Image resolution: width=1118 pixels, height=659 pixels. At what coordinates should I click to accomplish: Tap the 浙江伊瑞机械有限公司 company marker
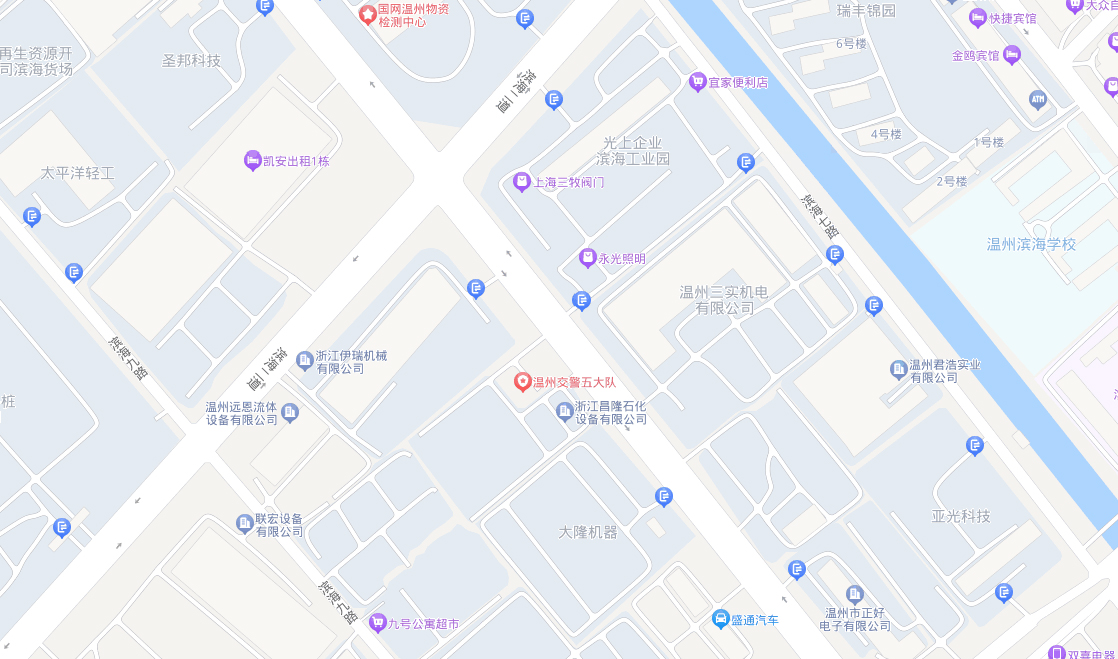click(305, 361)
